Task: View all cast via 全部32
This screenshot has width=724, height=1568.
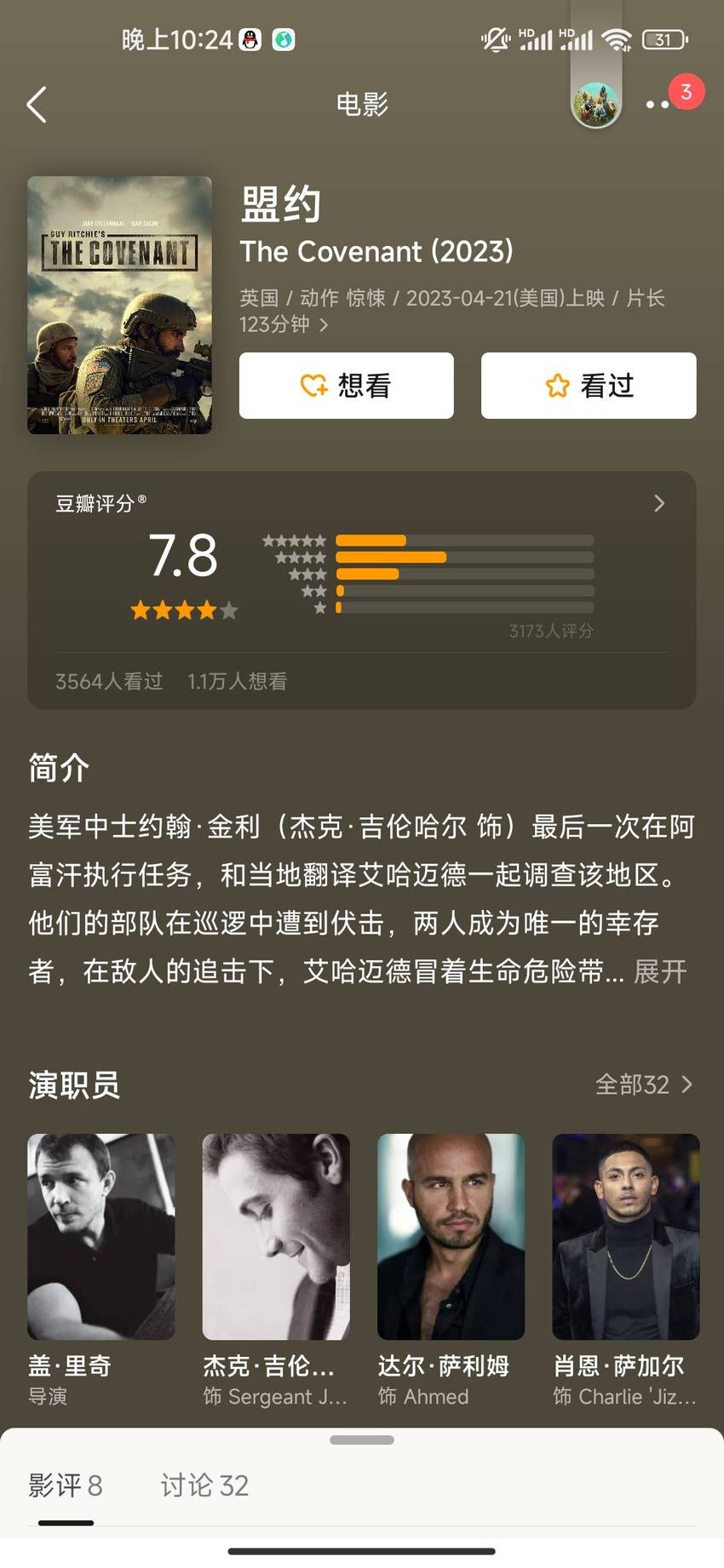Action: [644, 1084]
